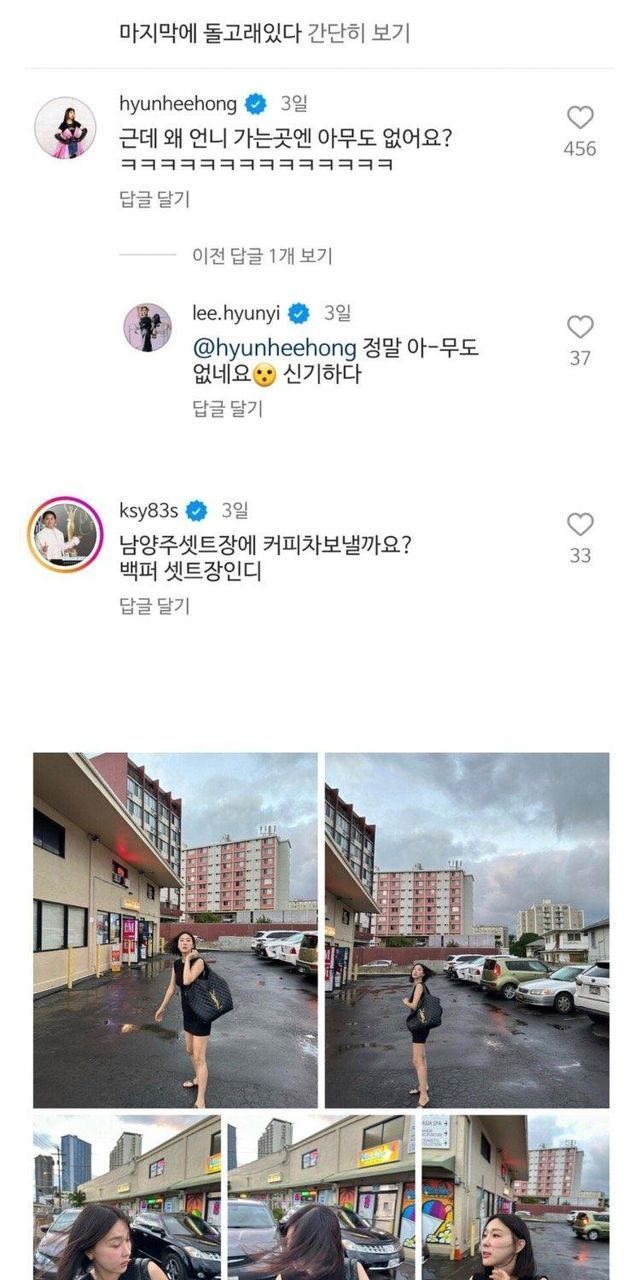The image size is (640, 1280).
Task: Like hyunheehong's comment
Action: 580,118
